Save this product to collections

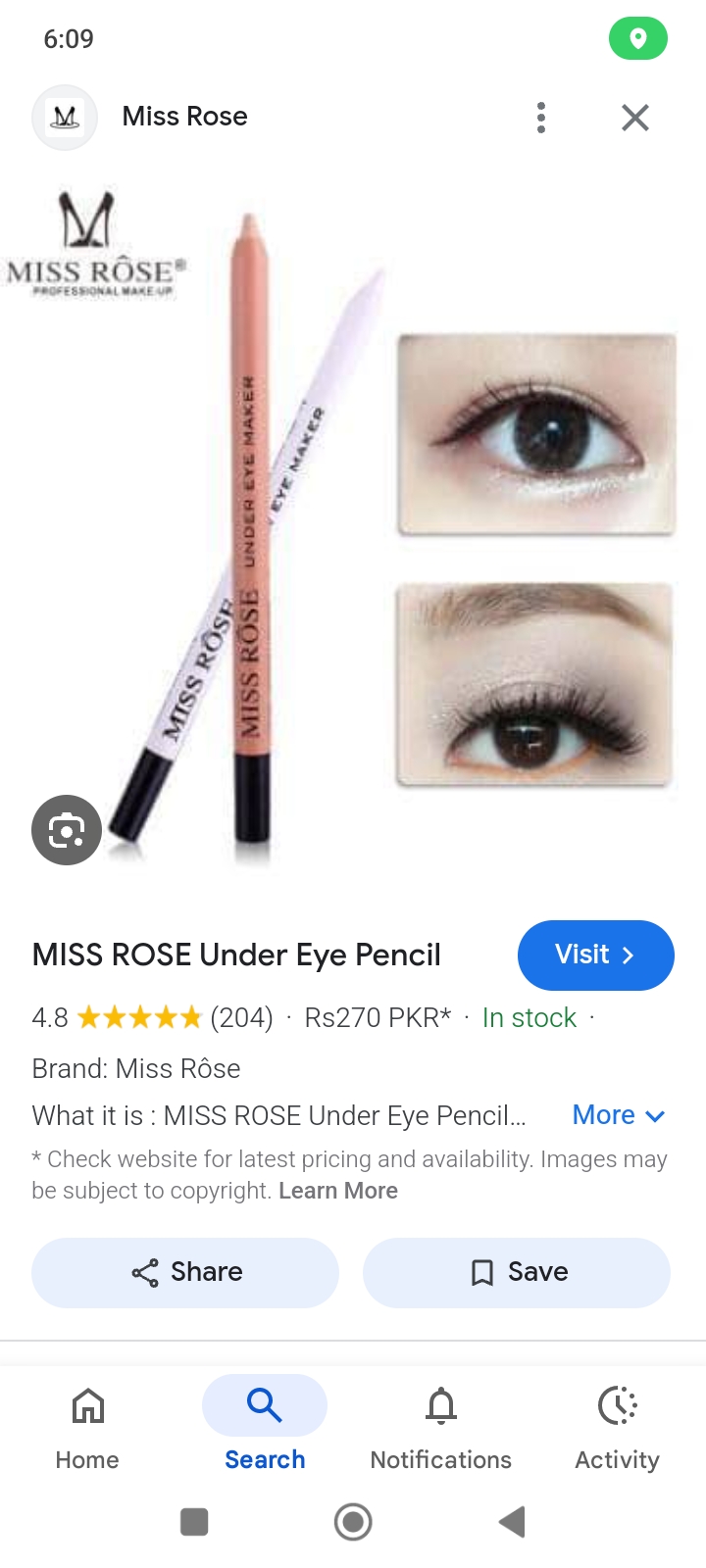(517, 1272)
